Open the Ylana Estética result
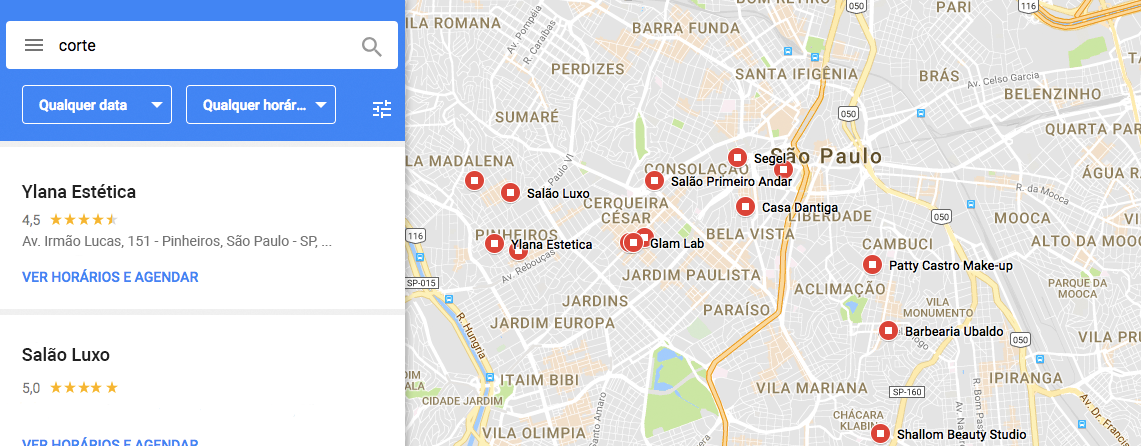The height and width of the screenshot is (446, 1141). pyautogui.click(x=79, y=191)
